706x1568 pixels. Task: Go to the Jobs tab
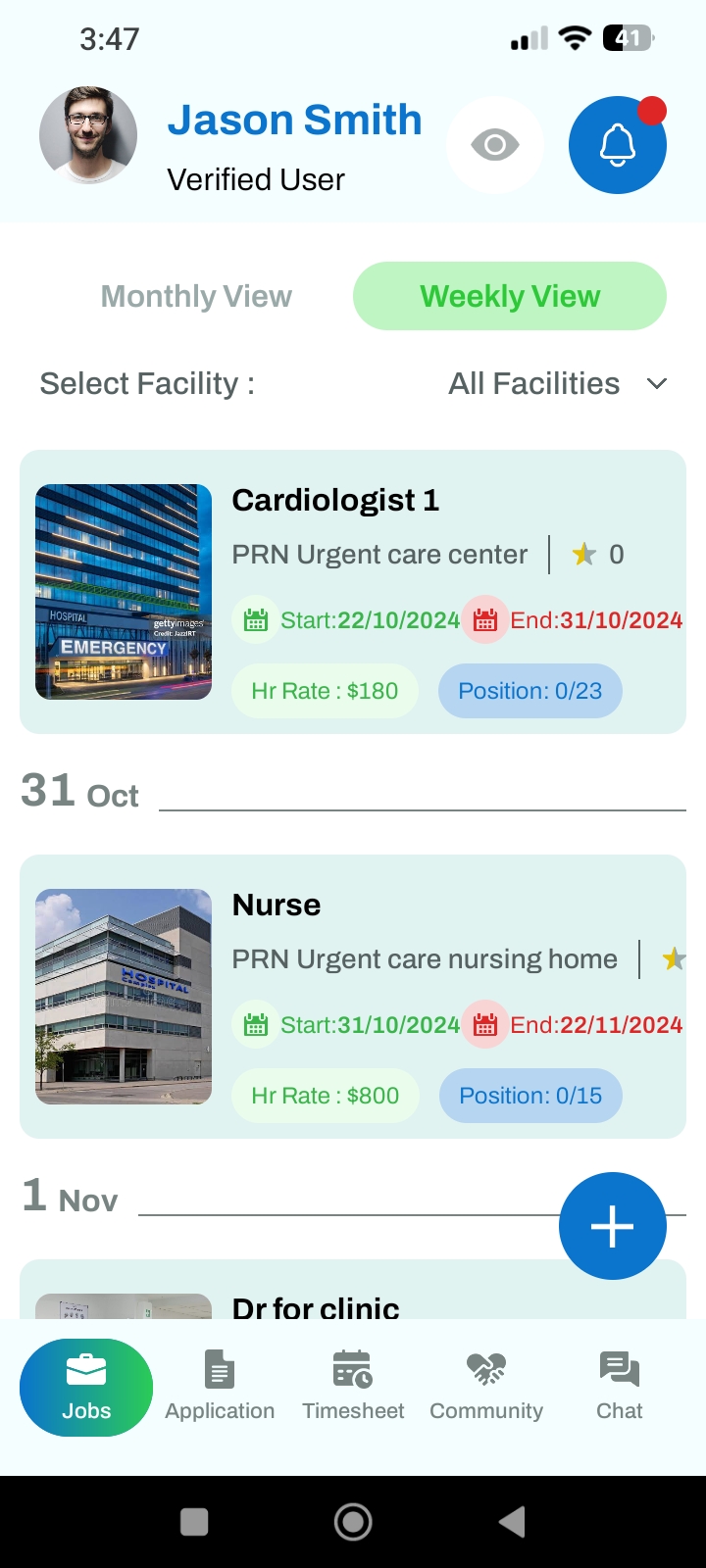tap(86, 1388)
